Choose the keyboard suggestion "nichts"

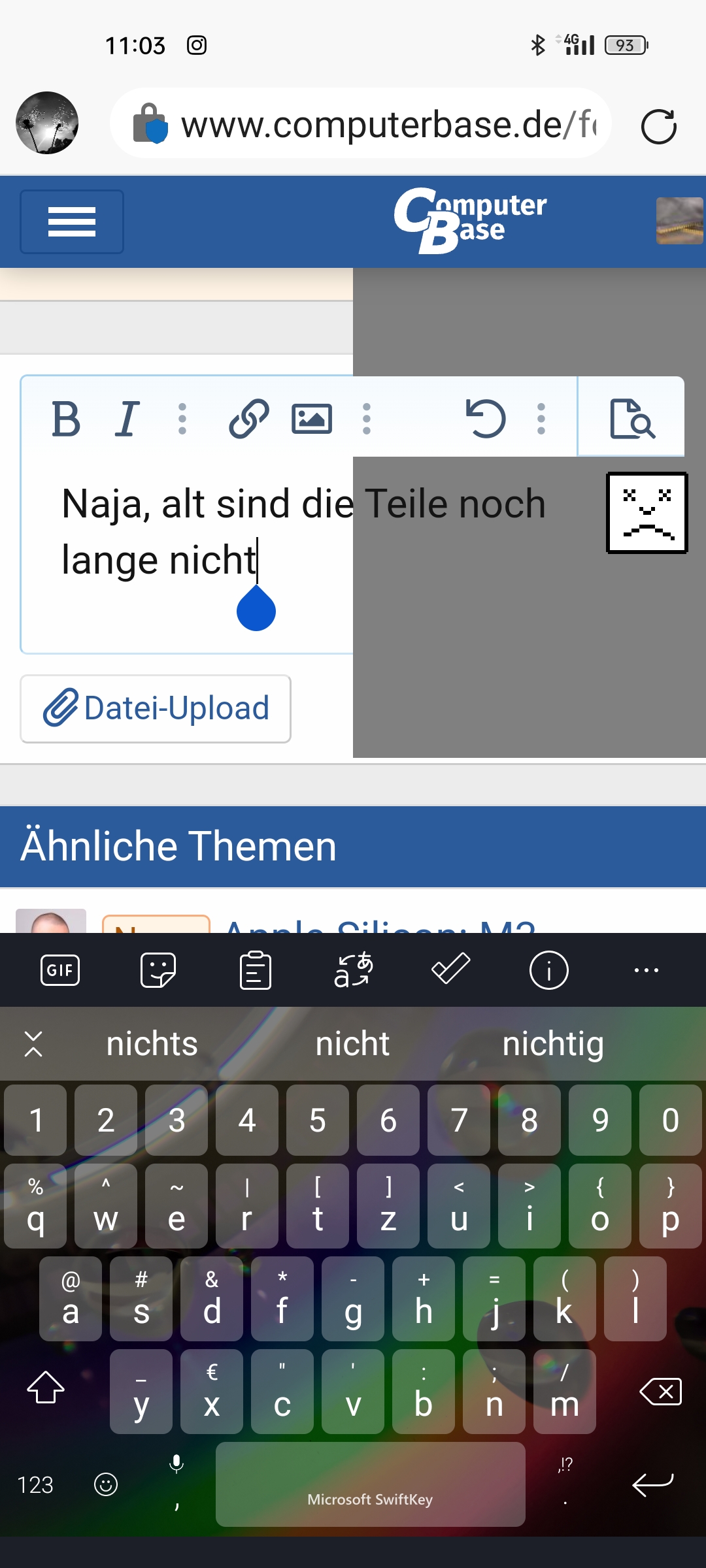click(152, 1043)
